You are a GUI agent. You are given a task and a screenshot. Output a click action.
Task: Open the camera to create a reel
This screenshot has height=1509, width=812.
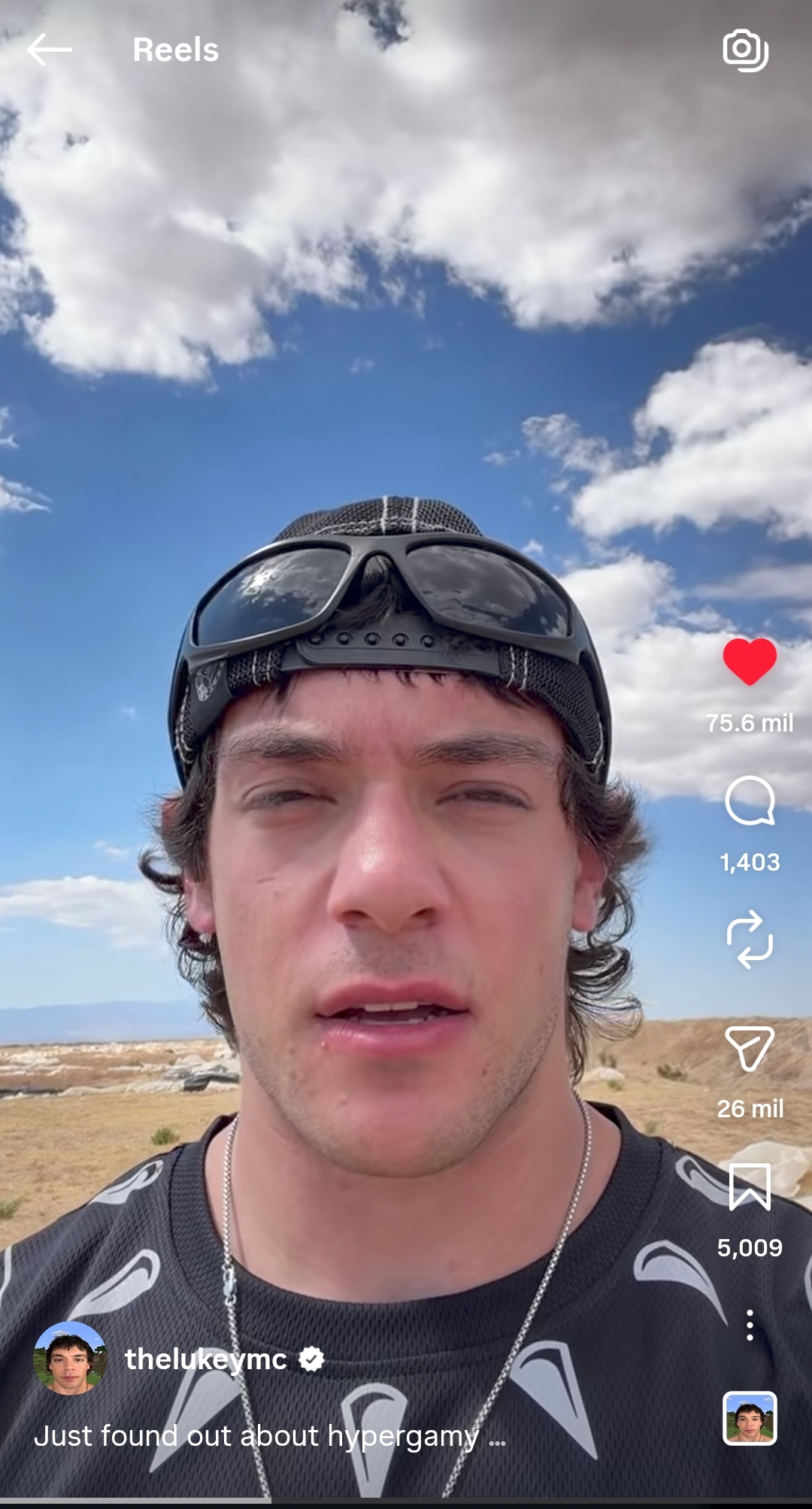pyautogui.click(x=746, y=50)
